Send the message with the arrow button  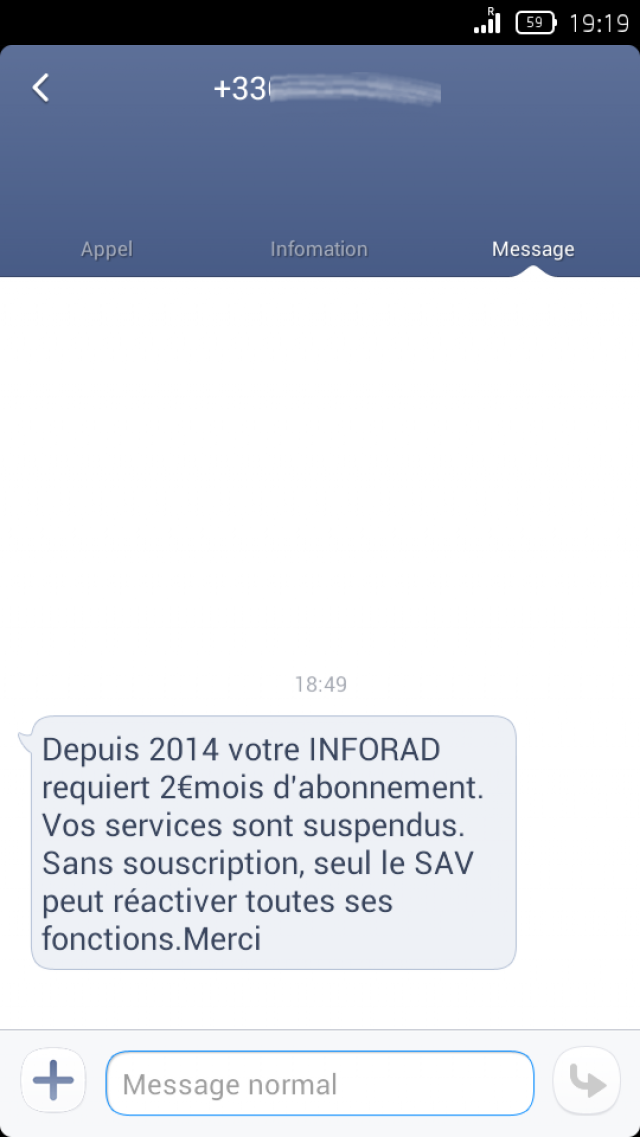586,1081
